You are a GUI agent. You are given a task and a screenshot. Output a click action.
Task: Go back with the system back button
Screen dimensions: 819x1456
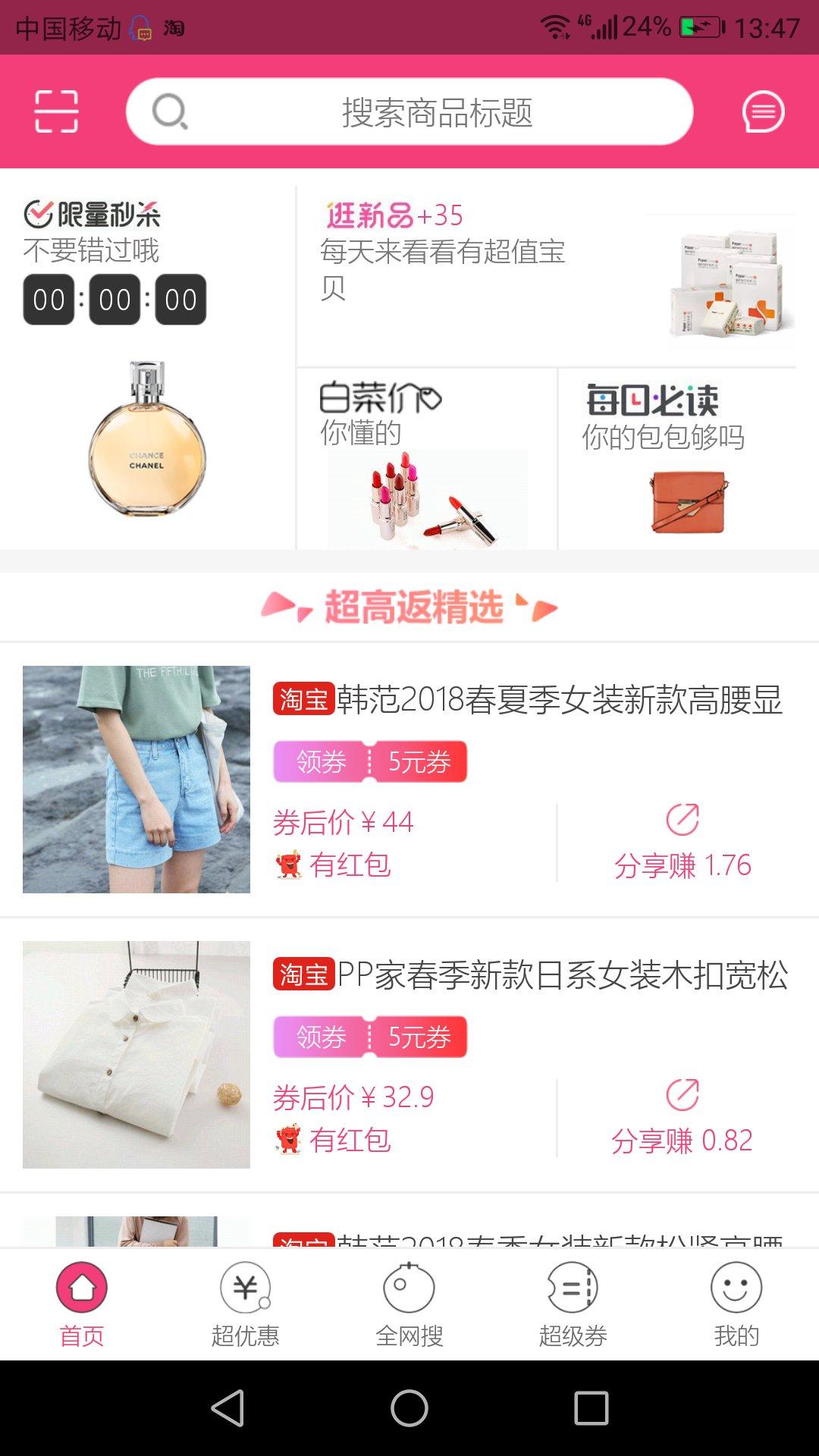click(x=227, y=1408)
